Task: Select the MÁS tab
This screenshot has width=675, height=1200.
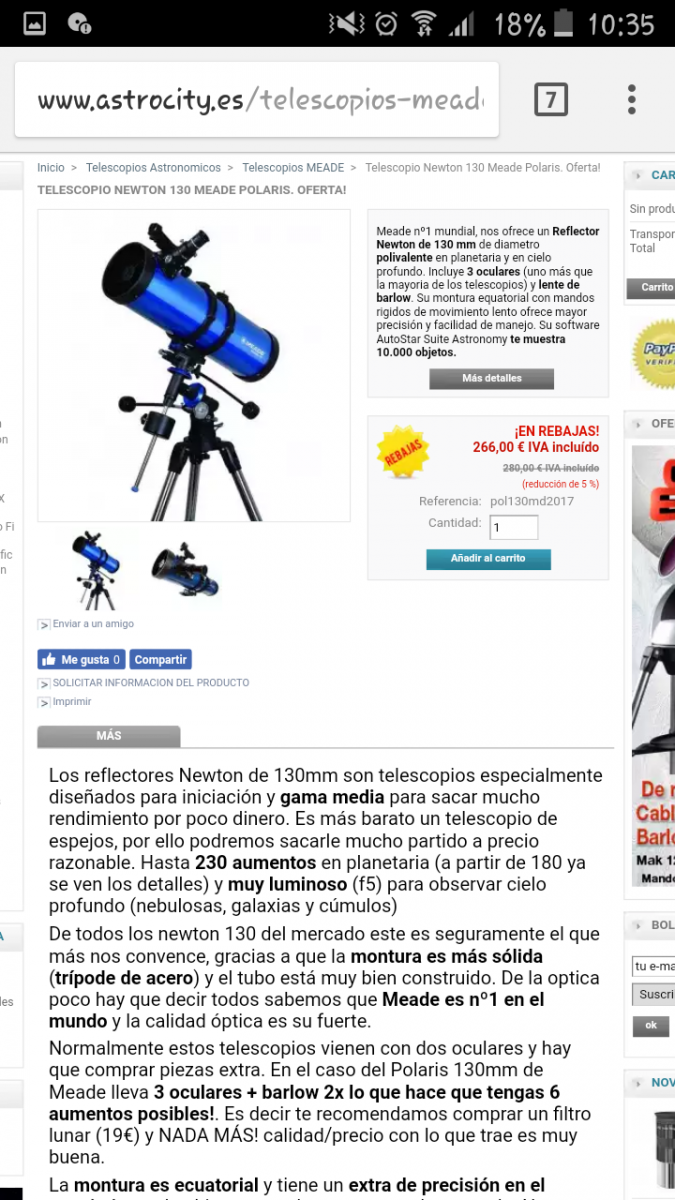Action: [109, 736]
